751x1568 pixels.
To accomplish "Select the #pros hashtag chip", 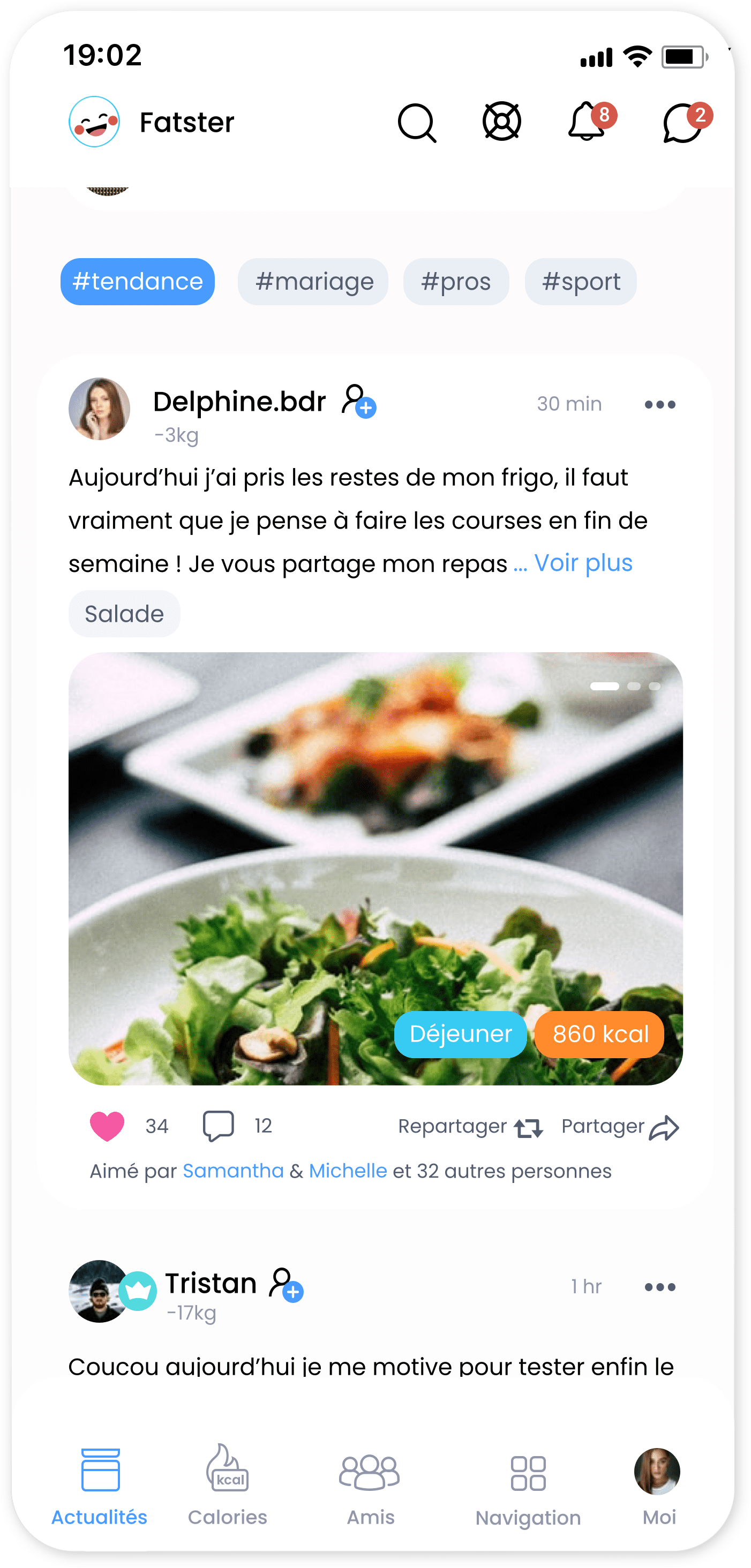I will (456, 282).
